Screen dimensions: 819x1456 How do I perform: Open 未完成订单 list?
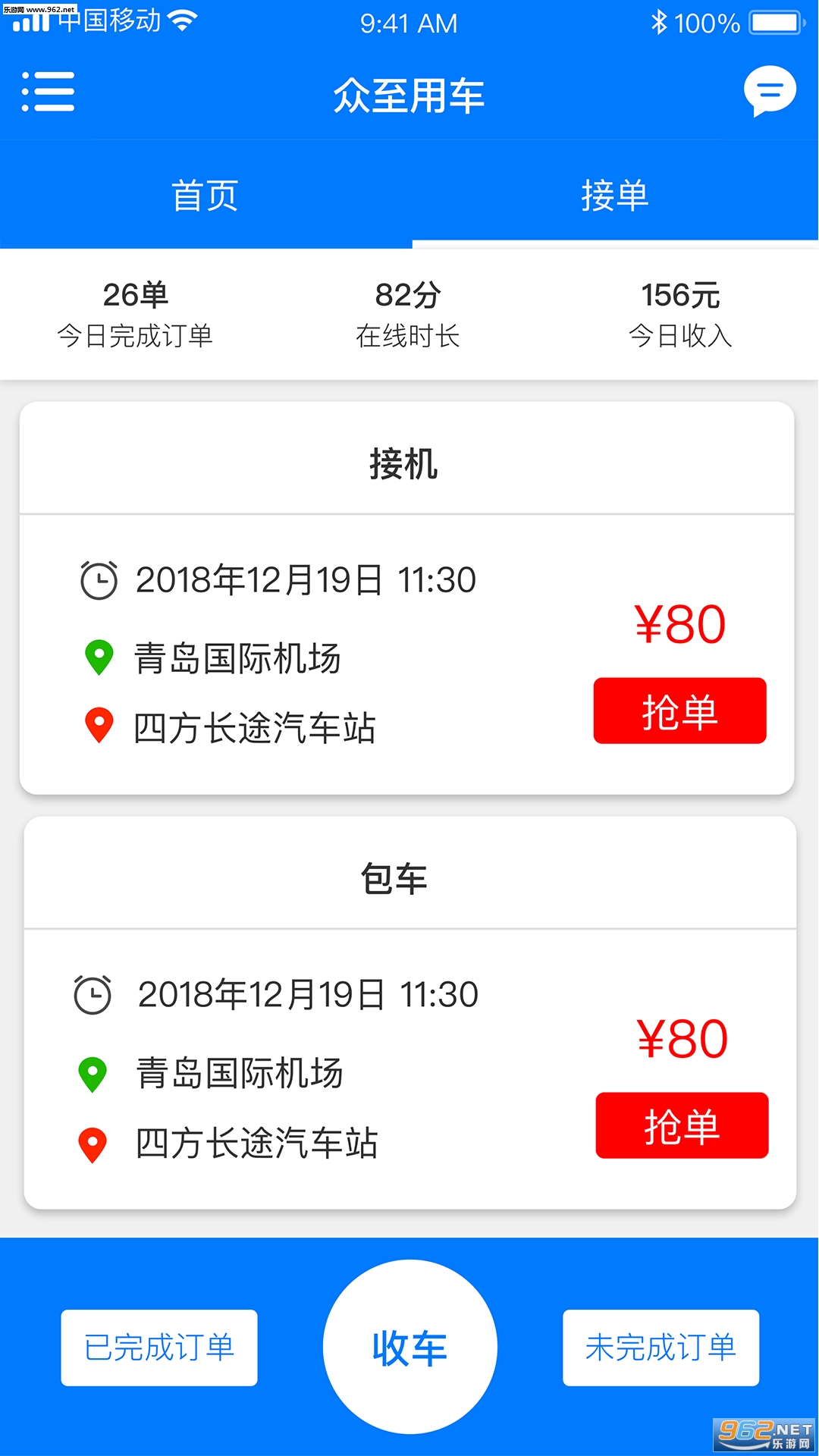661,1348
